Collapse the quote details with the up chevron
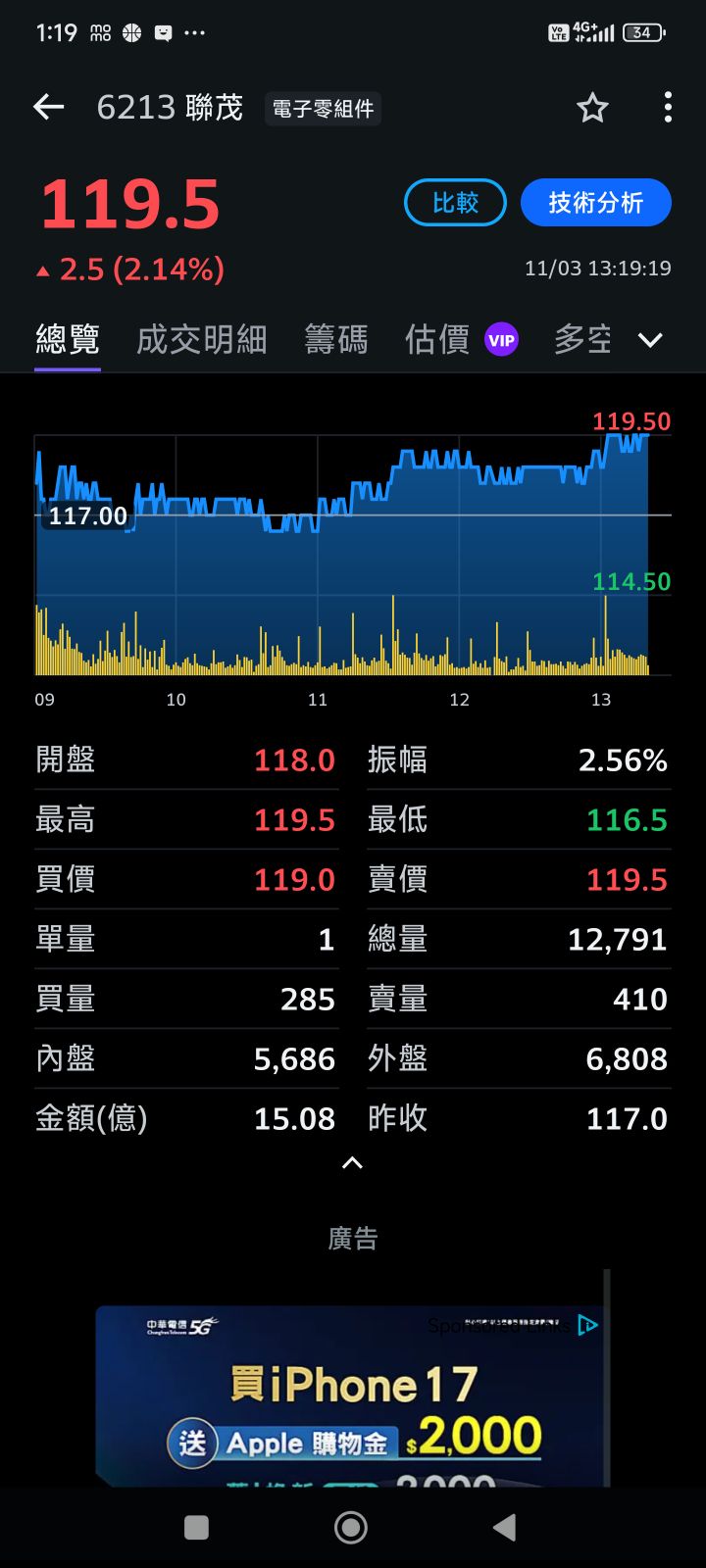 [x=352, y=1163]
